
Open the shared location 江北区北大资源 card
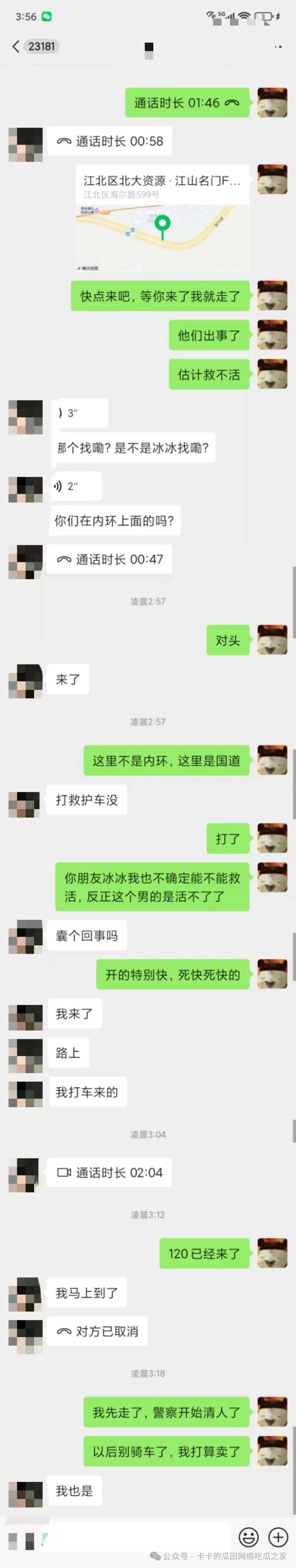[x=163, y=217]
